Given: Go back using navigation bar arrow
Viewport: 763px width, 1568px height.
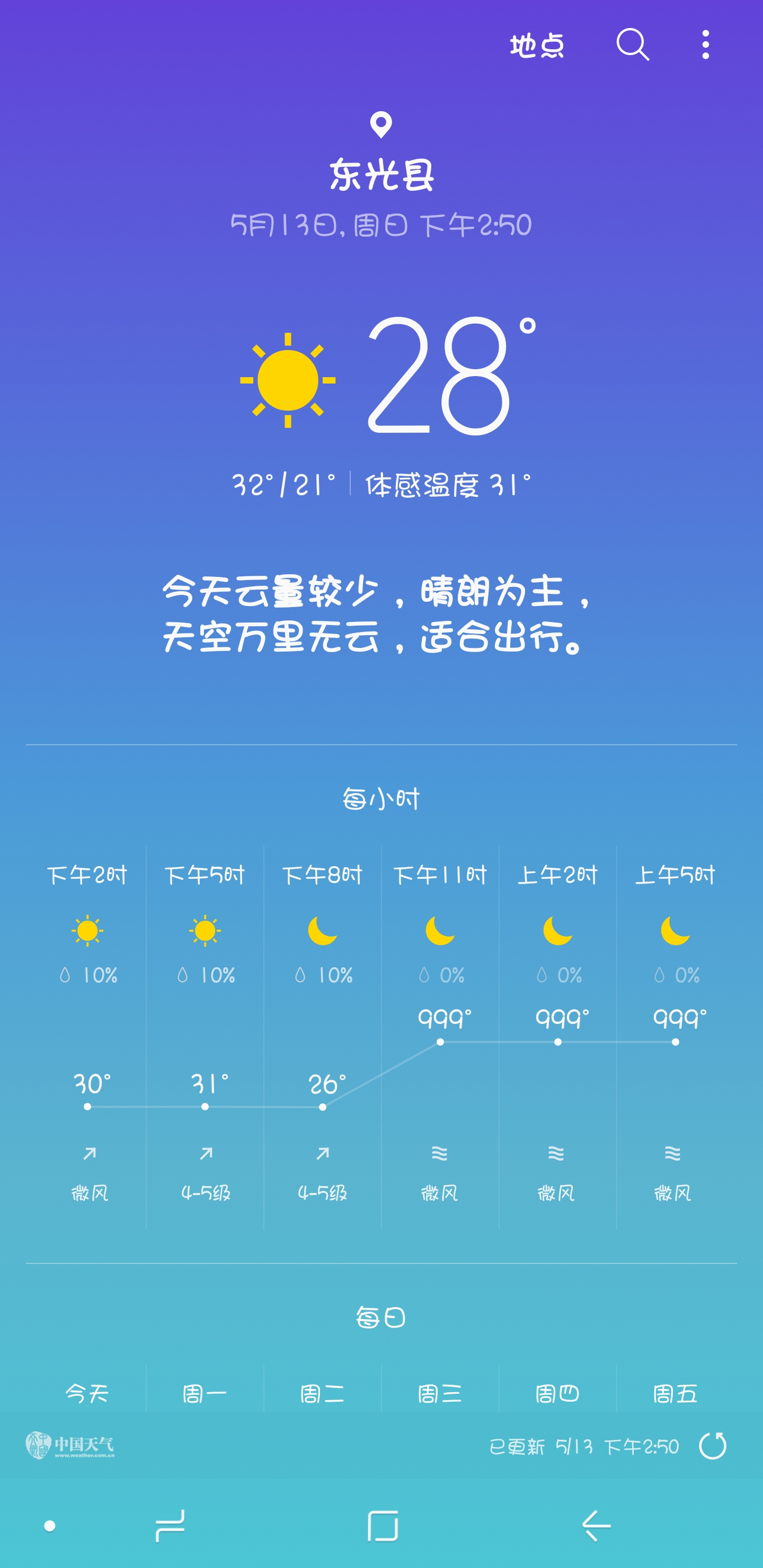Looking at the screenshot, I should click(x=596, y=1526).
